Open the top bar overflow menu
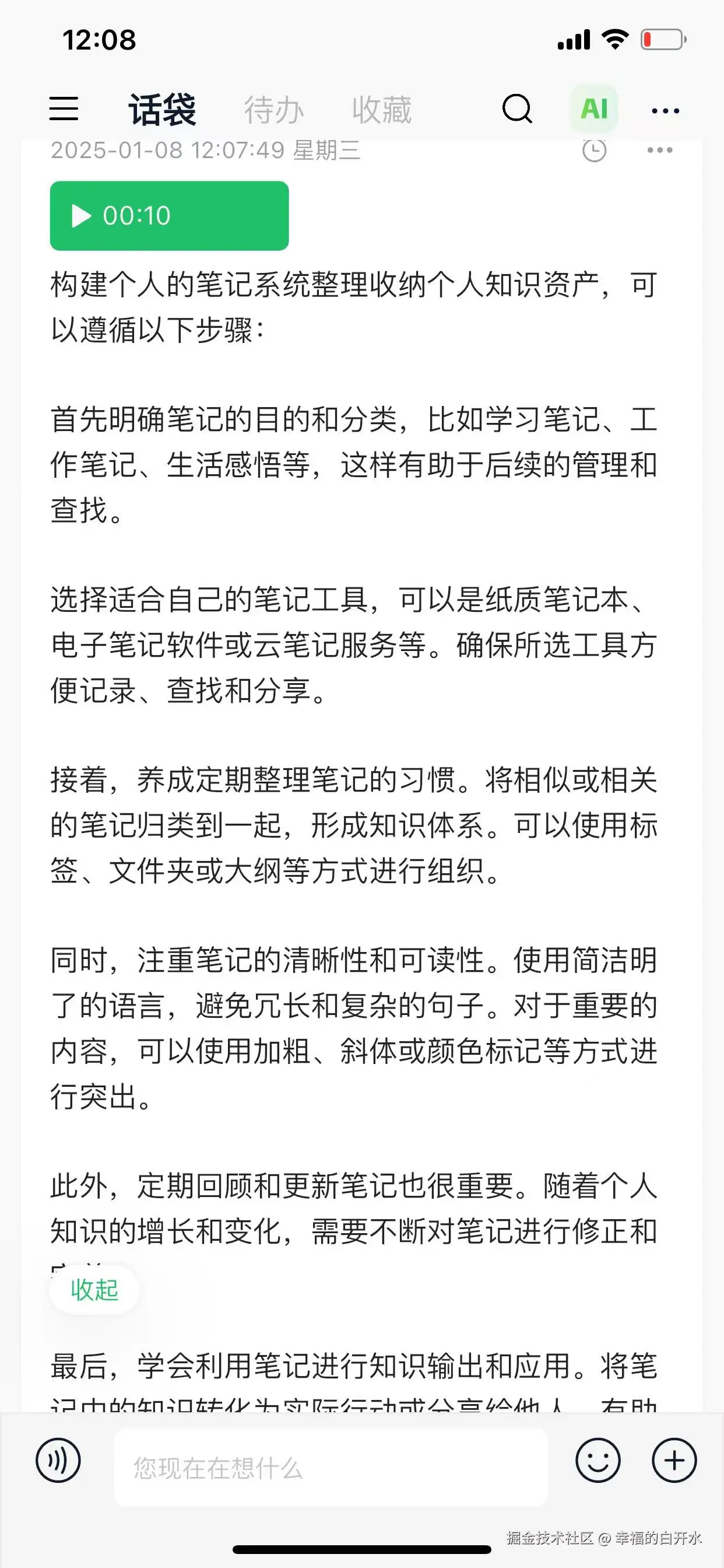 point(665,111)
